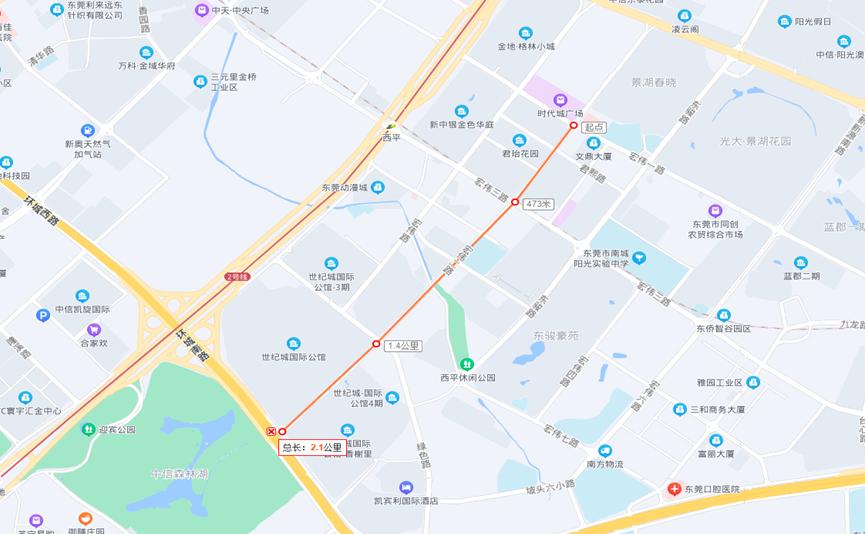Close the distance measurement with red X
865x534 pixels.
[x=271, y=431]
